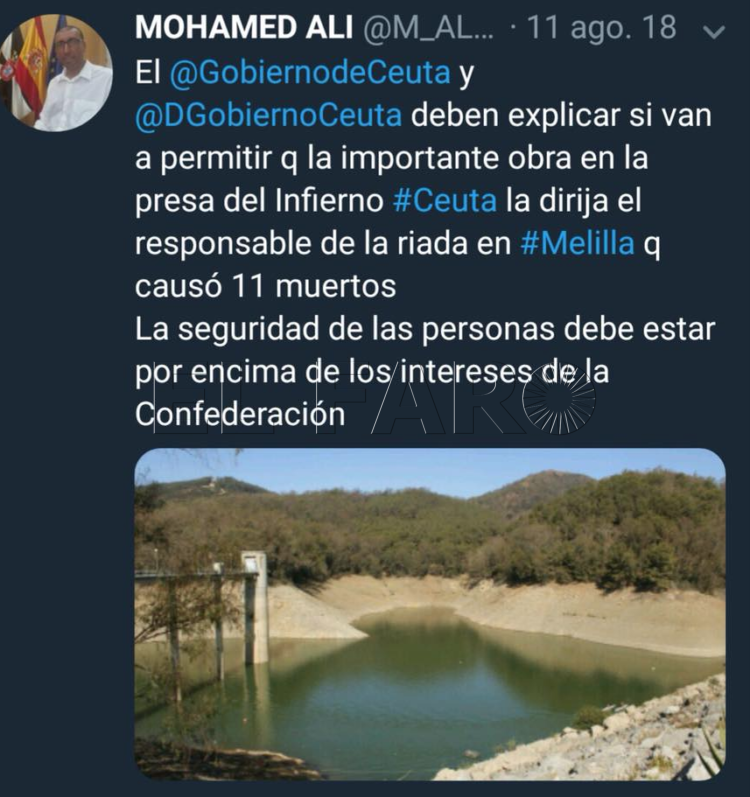Open the #Melilla hashtag

578,243
